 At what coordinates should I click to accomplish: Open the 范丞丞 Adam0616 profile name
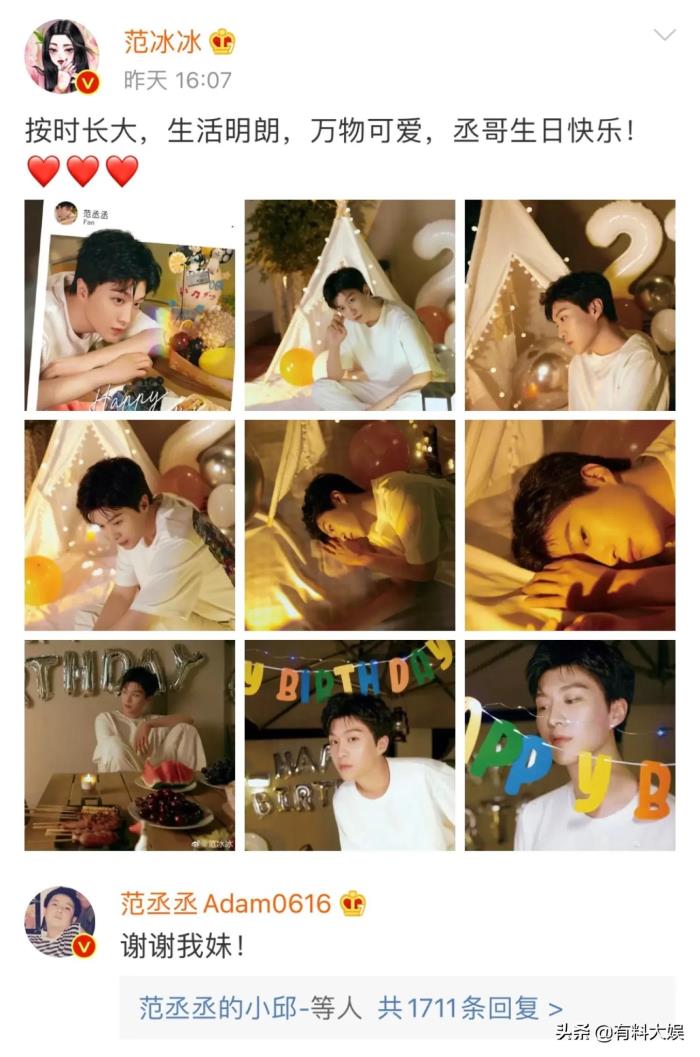tap(227, 905)
